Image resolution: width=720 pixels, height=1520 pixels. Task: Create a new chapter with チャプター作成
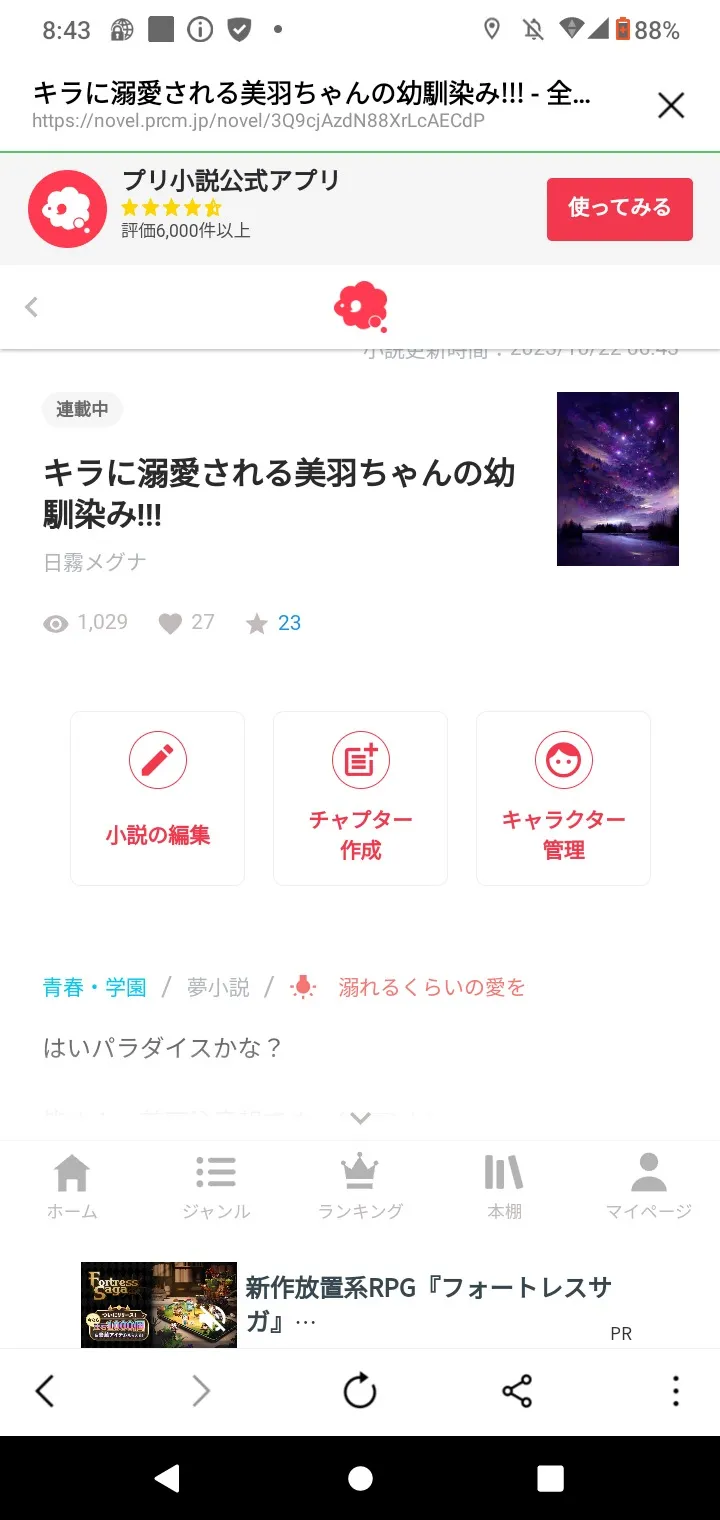tap(360, 798)
